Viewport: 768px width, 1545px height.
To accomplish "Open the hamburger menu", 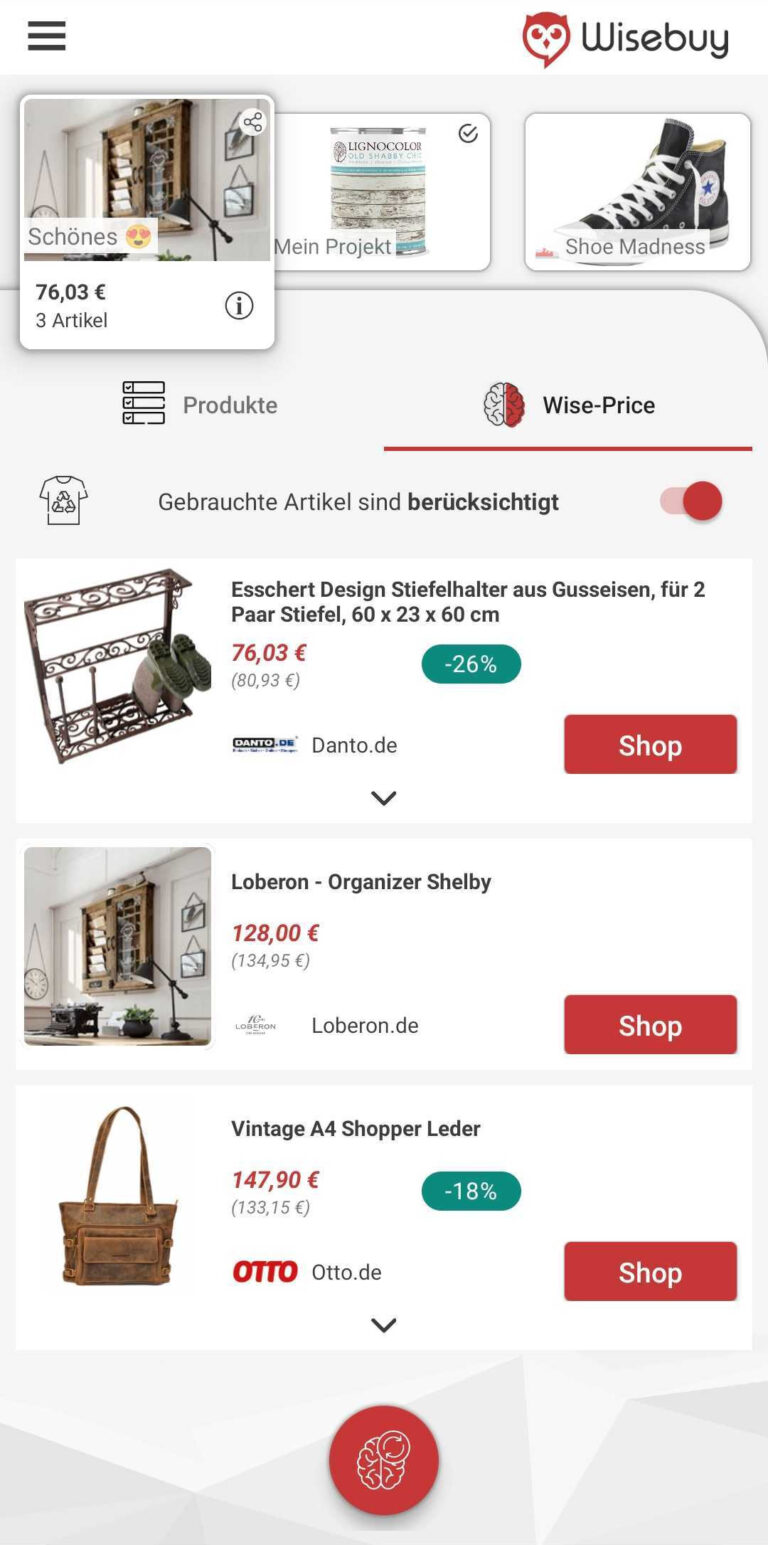I will tap(46, 36).
